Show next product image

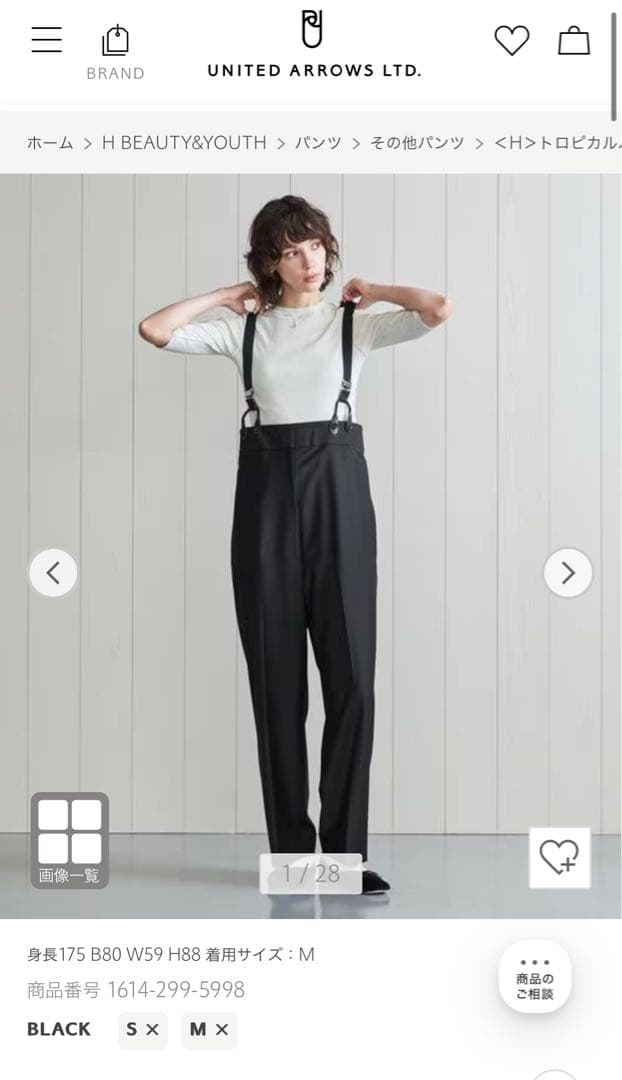point(568,573)
